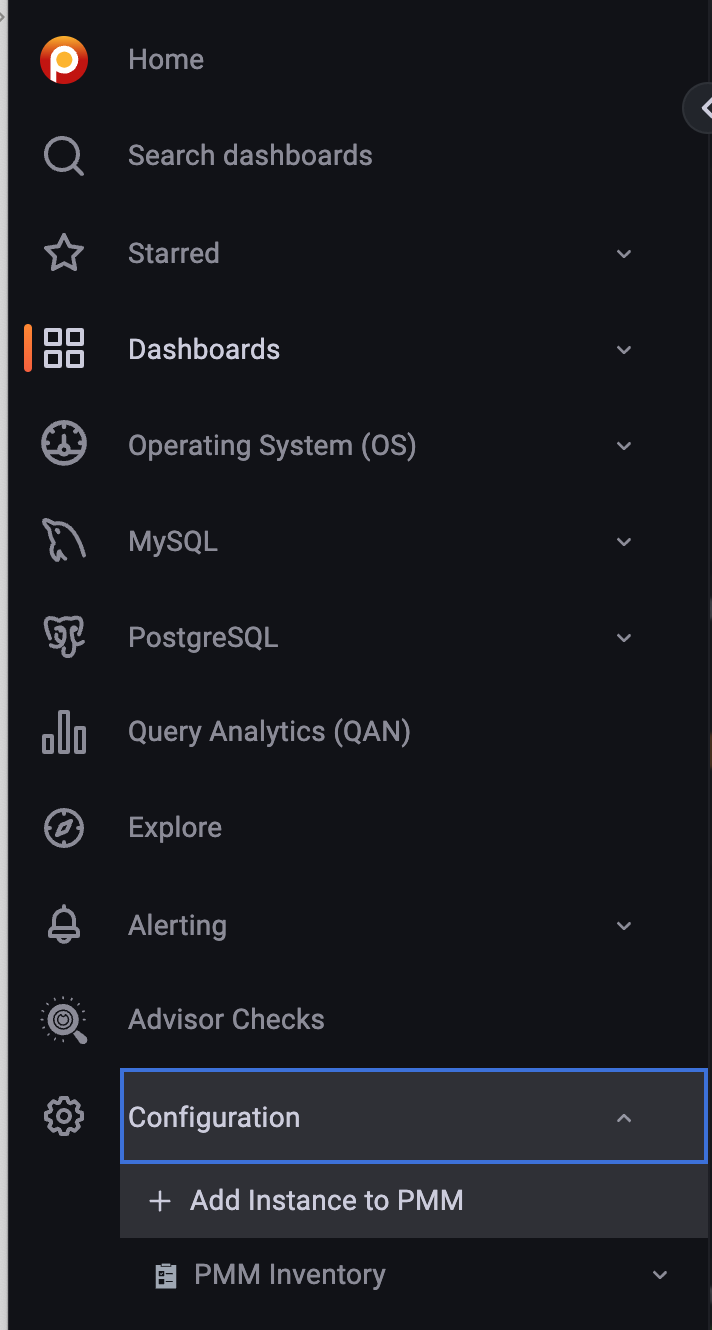This screenshot has height=1330, width=712.
Task: Open the Dashboards menu item
Action: pos(204,350)
